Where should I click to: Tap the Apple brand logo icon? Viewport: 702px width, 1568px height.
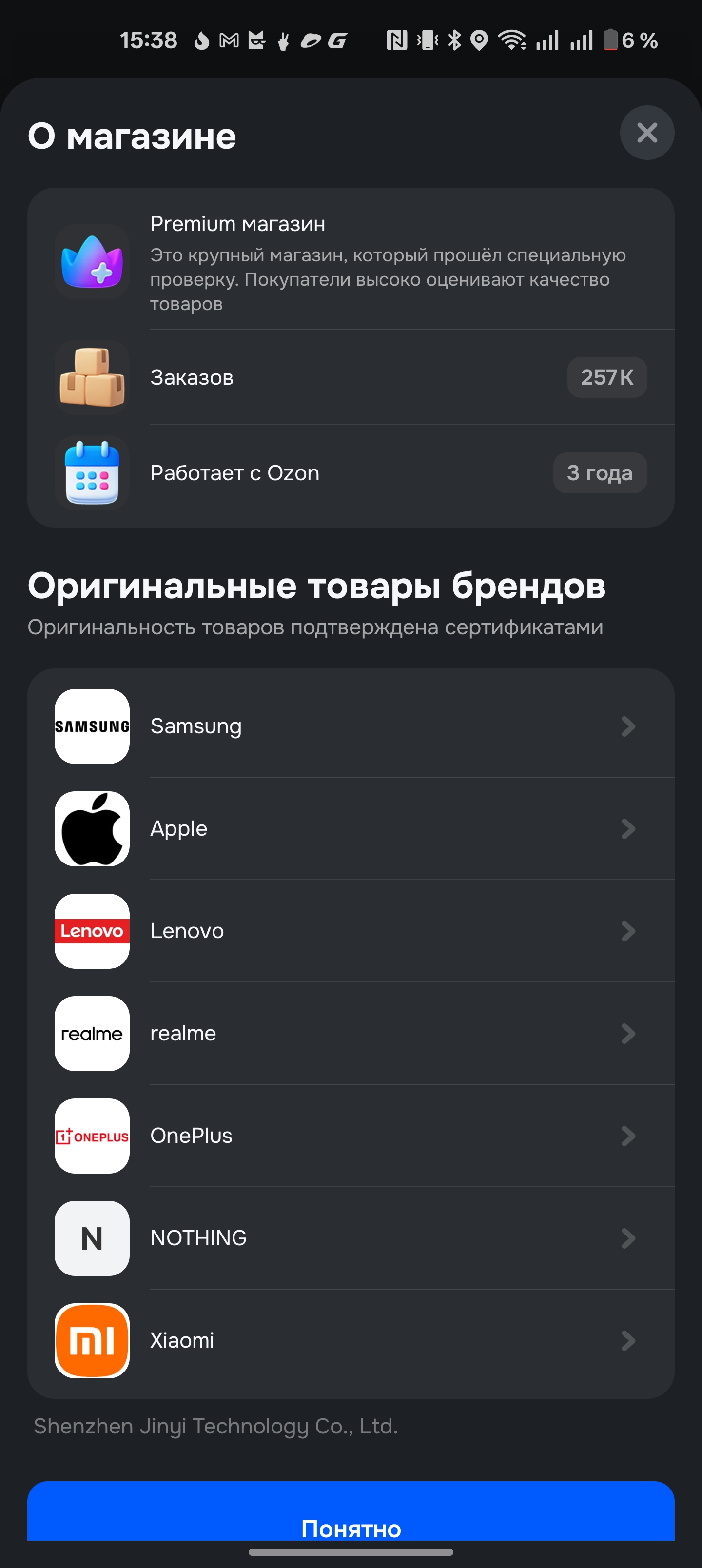pyautogui.click(x=91, y=828)
